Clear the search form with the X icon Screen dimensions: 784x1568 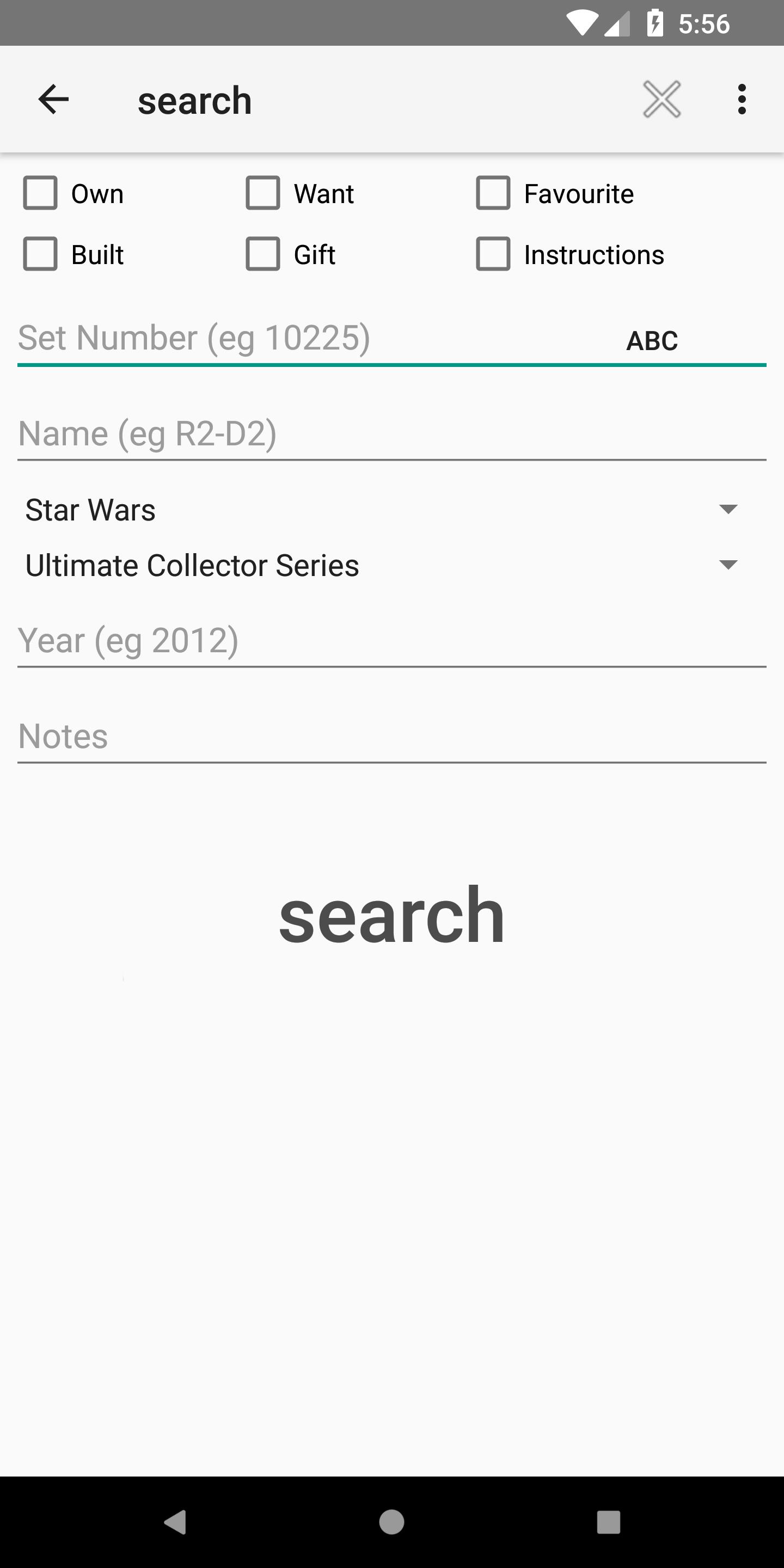pos(661,99)
